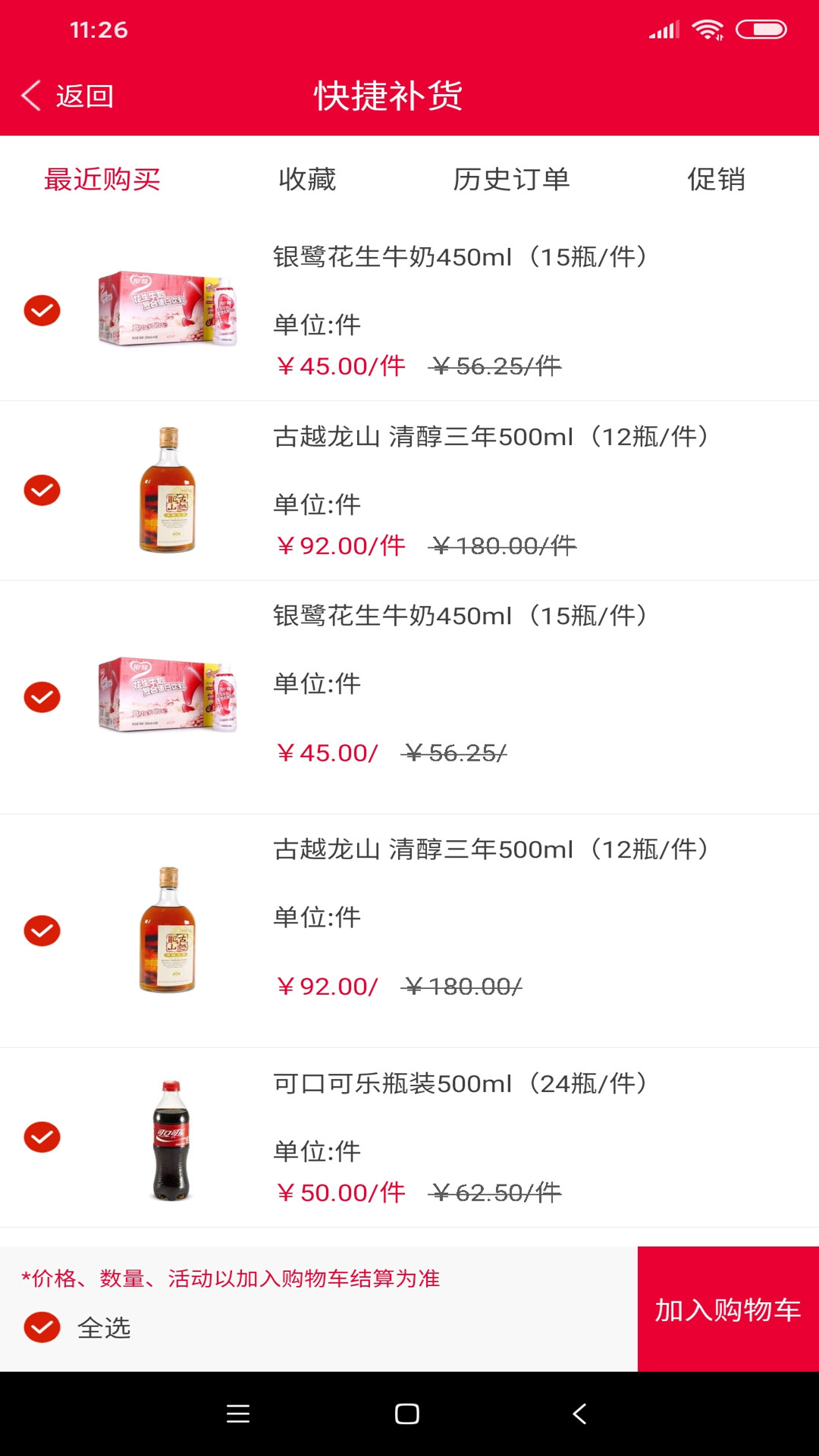Tap the 加入购物车 button
The width and height of the screenshot is (819, 1456).
point(727,1308)
